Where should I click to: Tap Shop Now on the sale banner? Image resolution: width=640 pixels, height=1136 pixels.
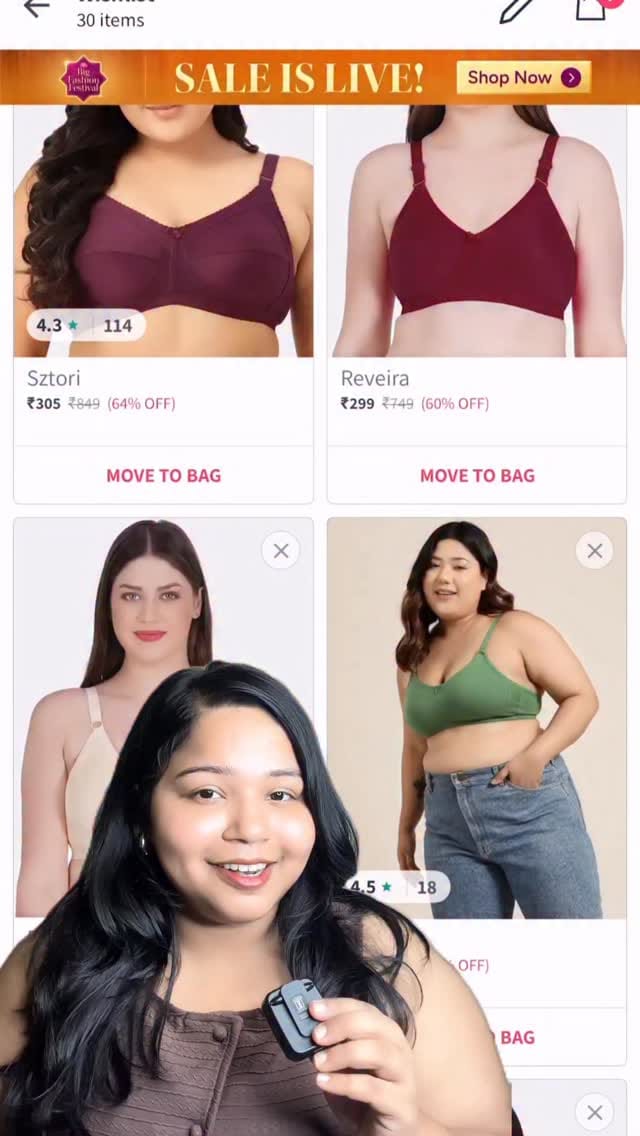coord(523,77)
